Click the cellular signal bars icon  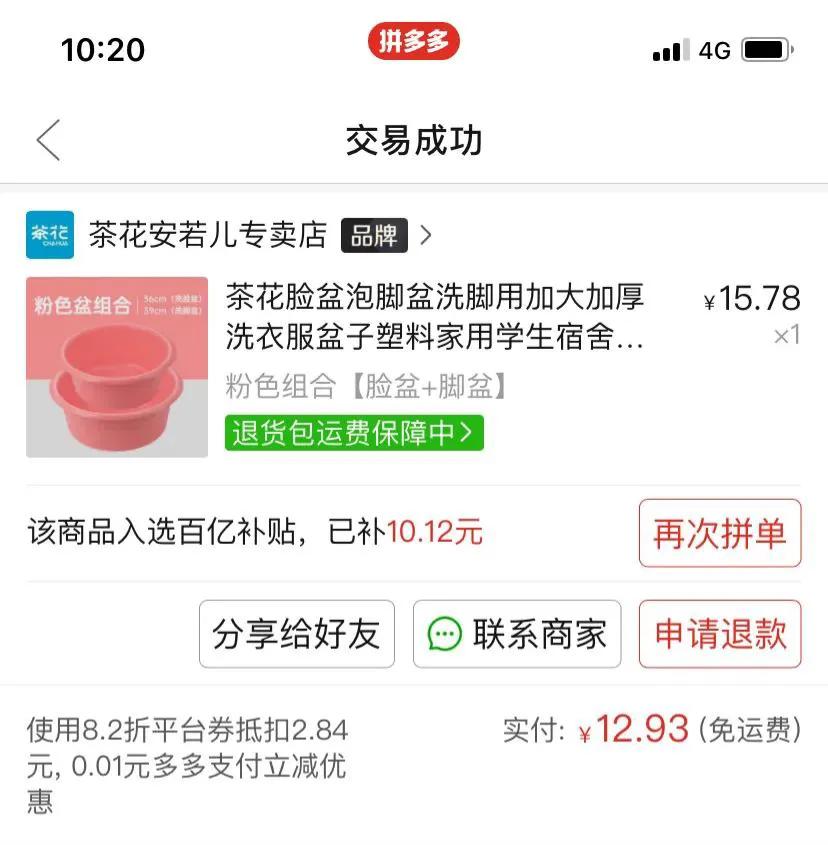tap(668, 48)
